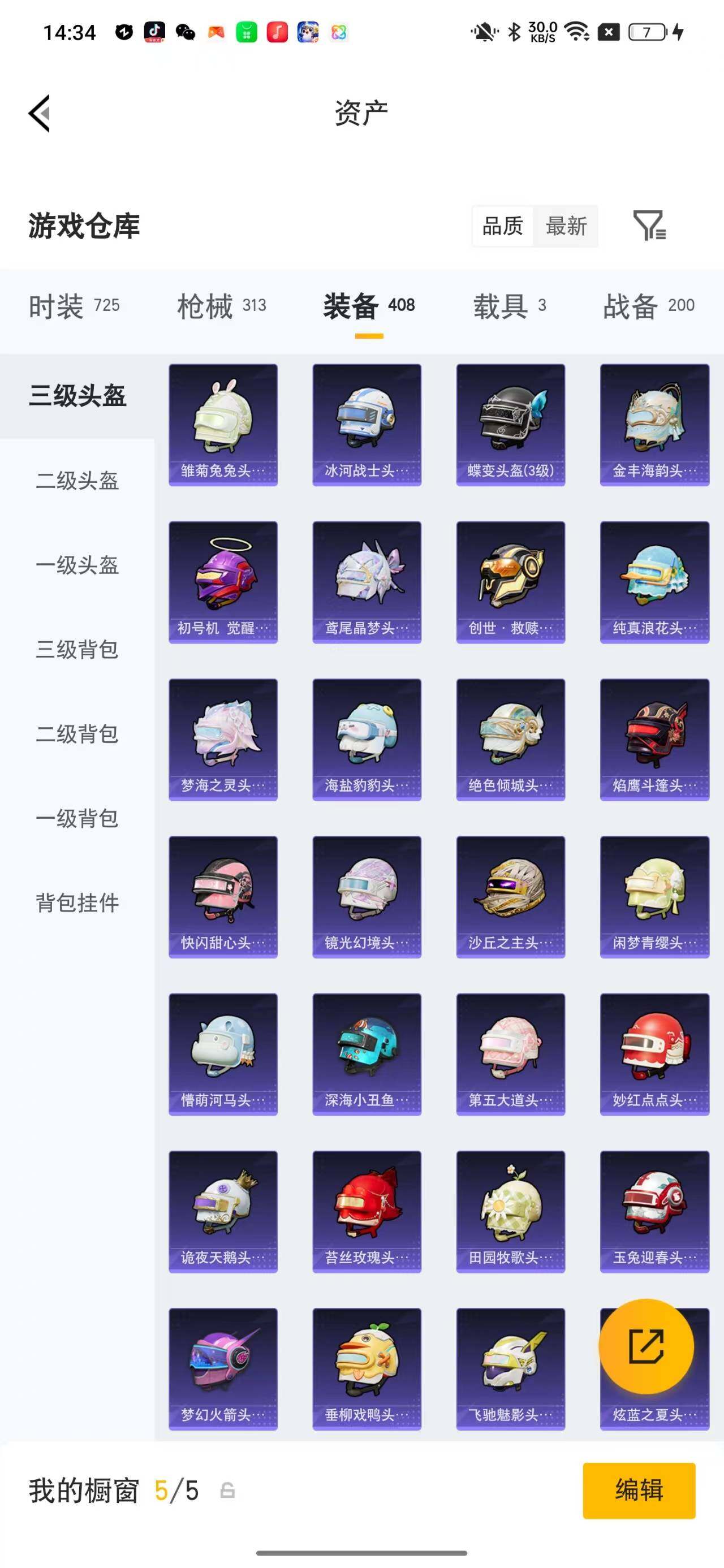View the 沙丘之主 helmet

pyautogui.click(x=510, y=897)
